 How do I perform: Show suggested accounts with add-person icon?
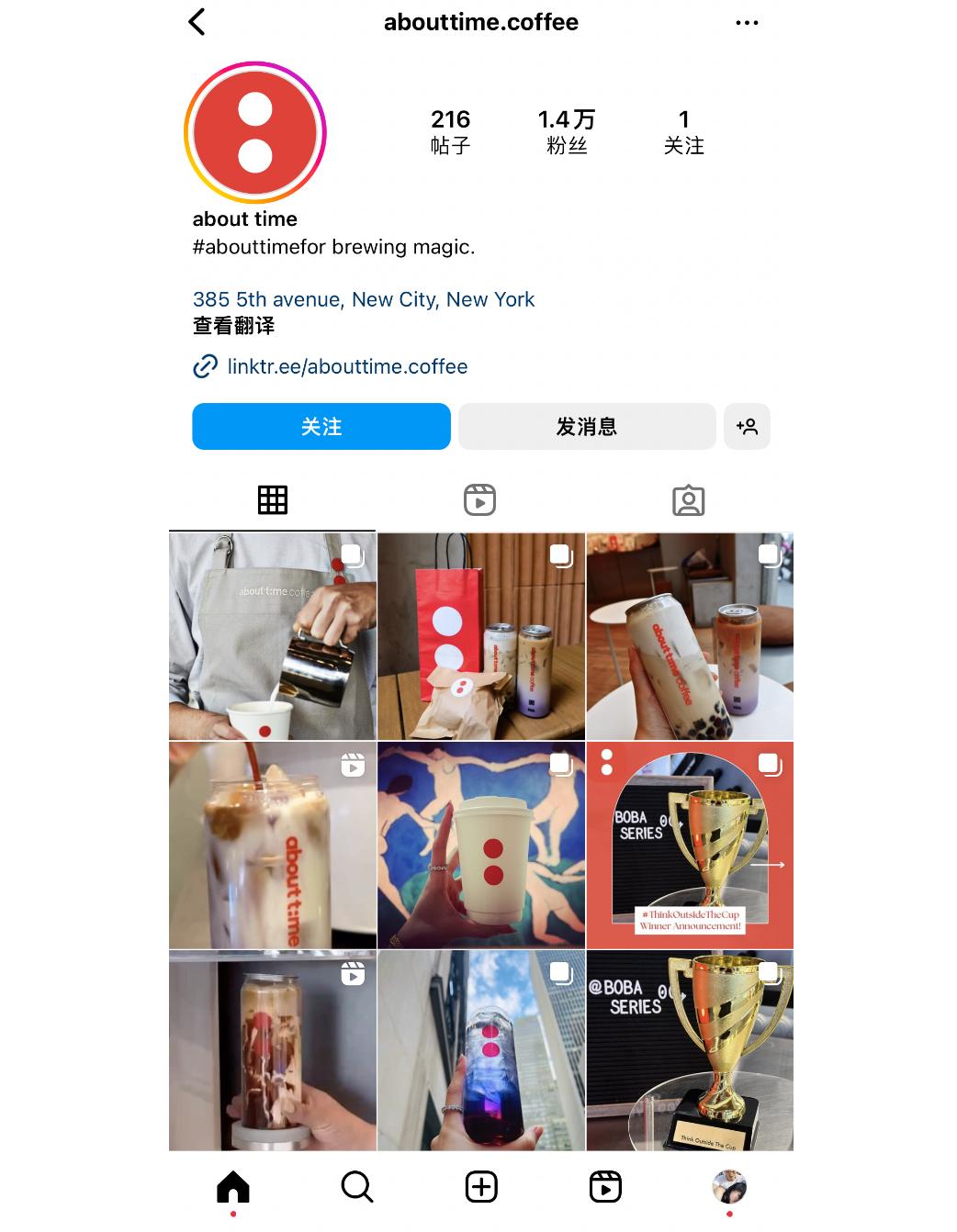point(747,426)
